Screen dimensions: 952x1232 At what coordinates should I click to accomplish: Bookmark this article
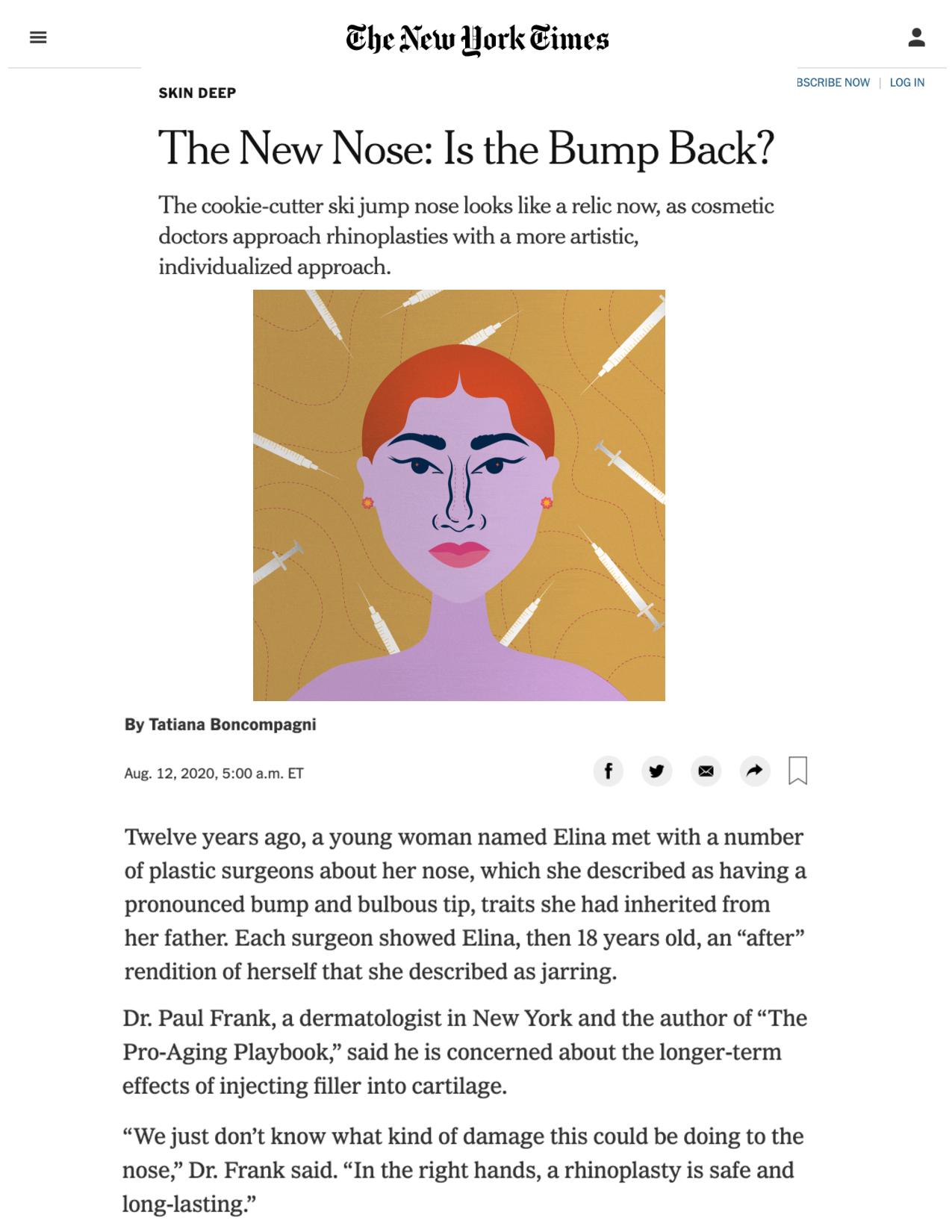[798, 771]
